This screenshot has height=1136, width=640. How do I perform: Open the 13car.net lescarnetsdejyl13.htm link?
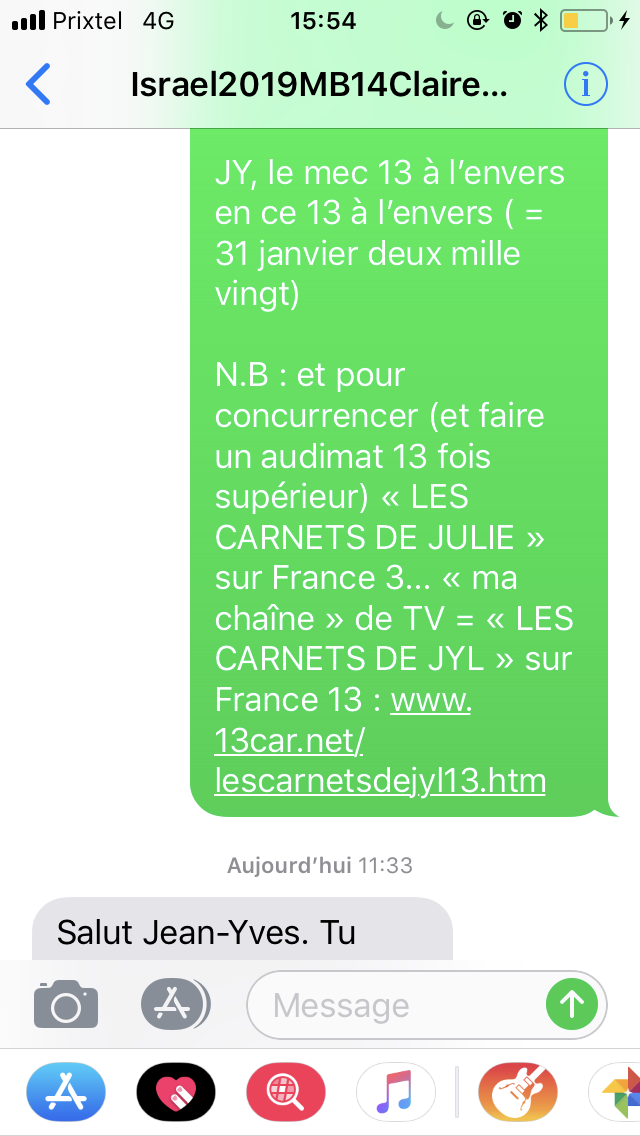coord(380,742)
